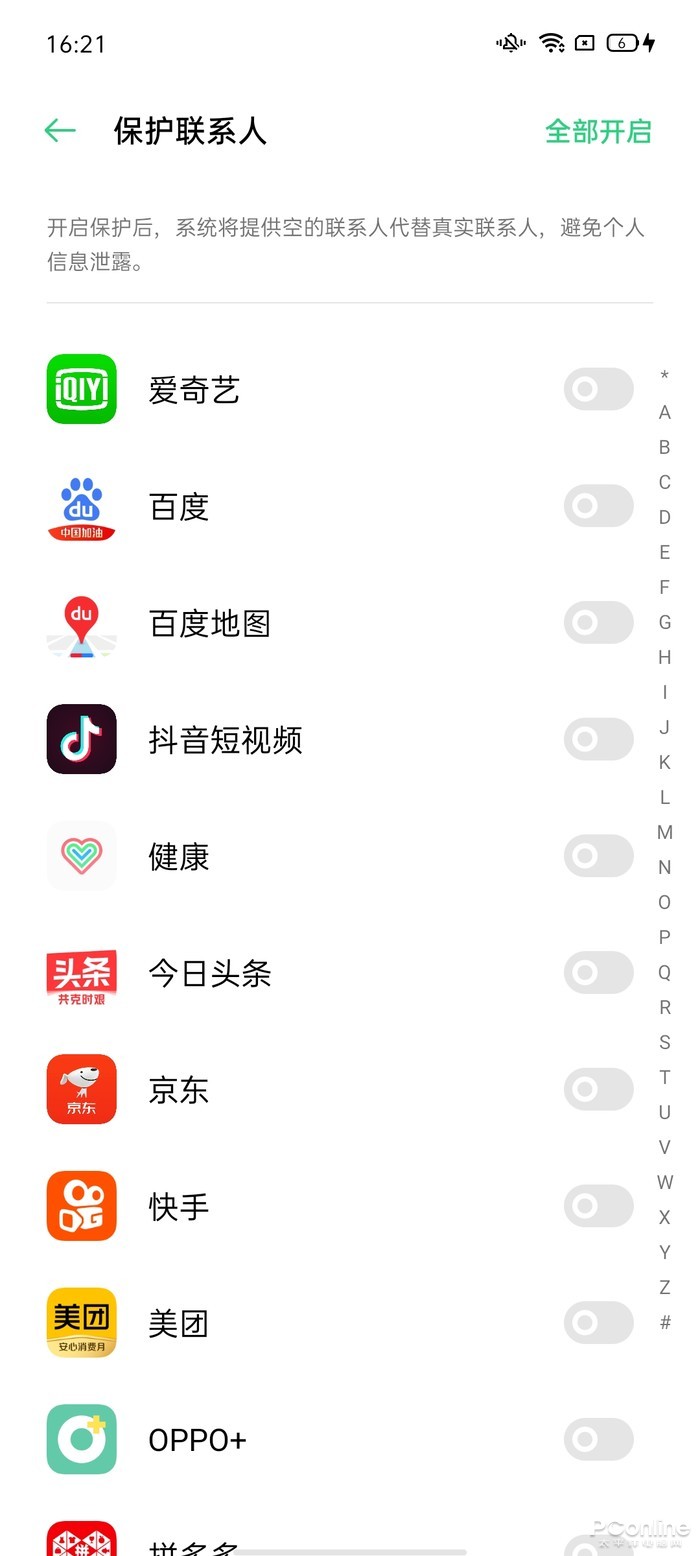Enable the 抖音短视频 switch

598,740
